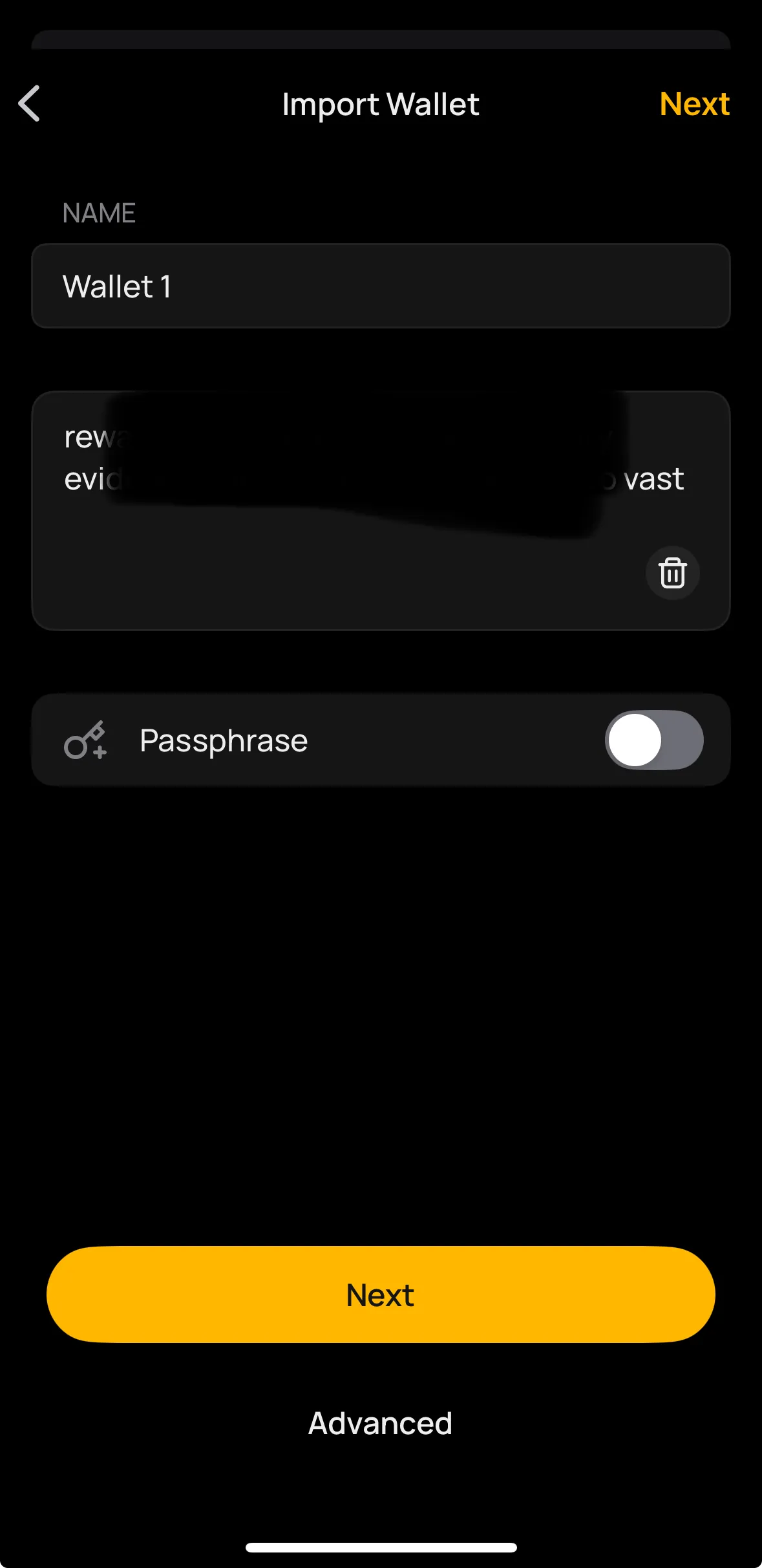Tap Next in the top right corner

[x=694, y=103]
